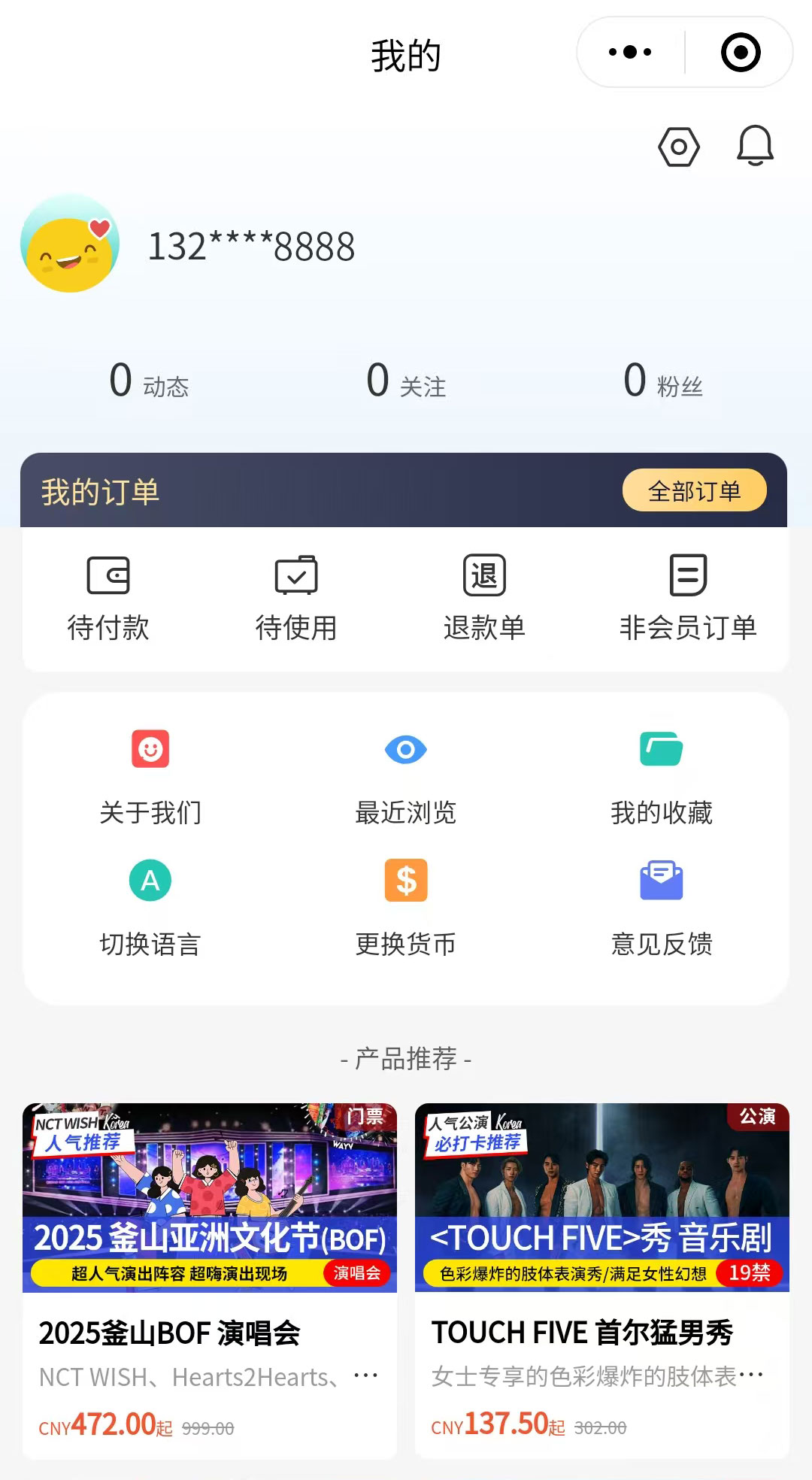View the 0 粉丝 followers list
The image size is (812, 1480).
coord(663,381)
